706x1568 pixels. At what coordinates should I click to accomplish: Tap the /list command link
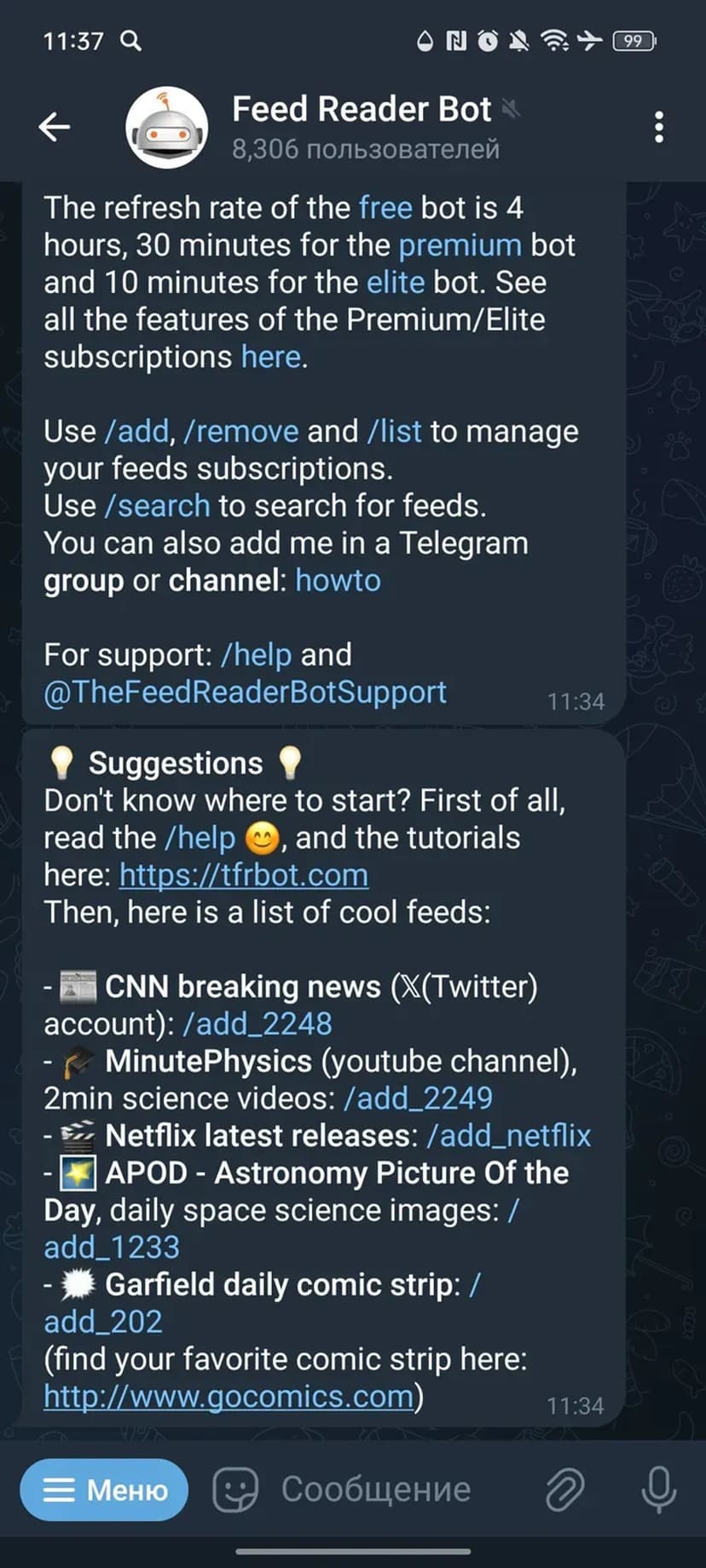pos(394,431)
